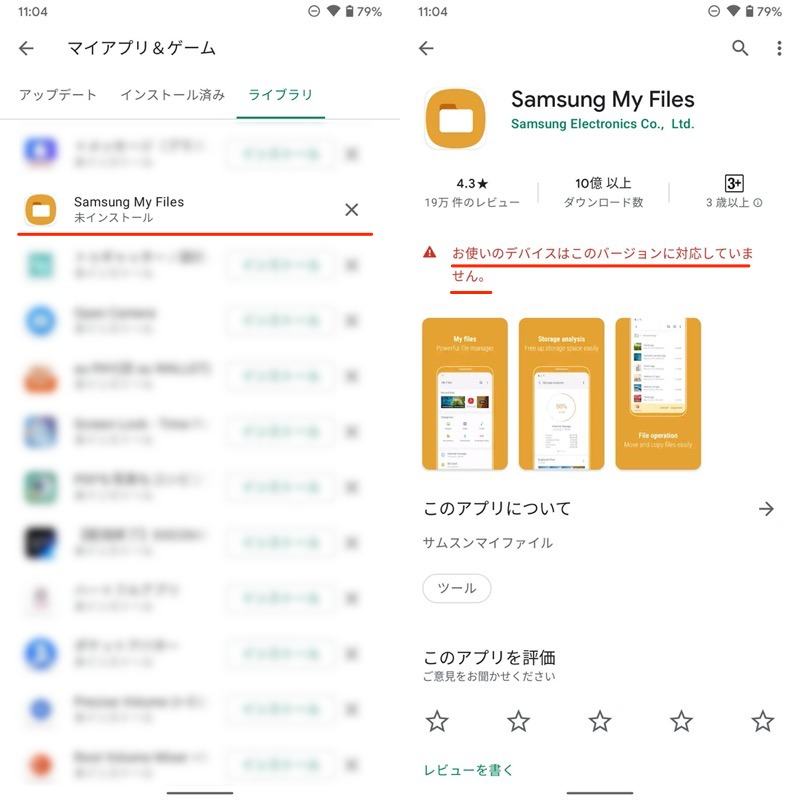Expand the このアプリについて section arrow
The image size is (800, 800).
coord(766,509)
